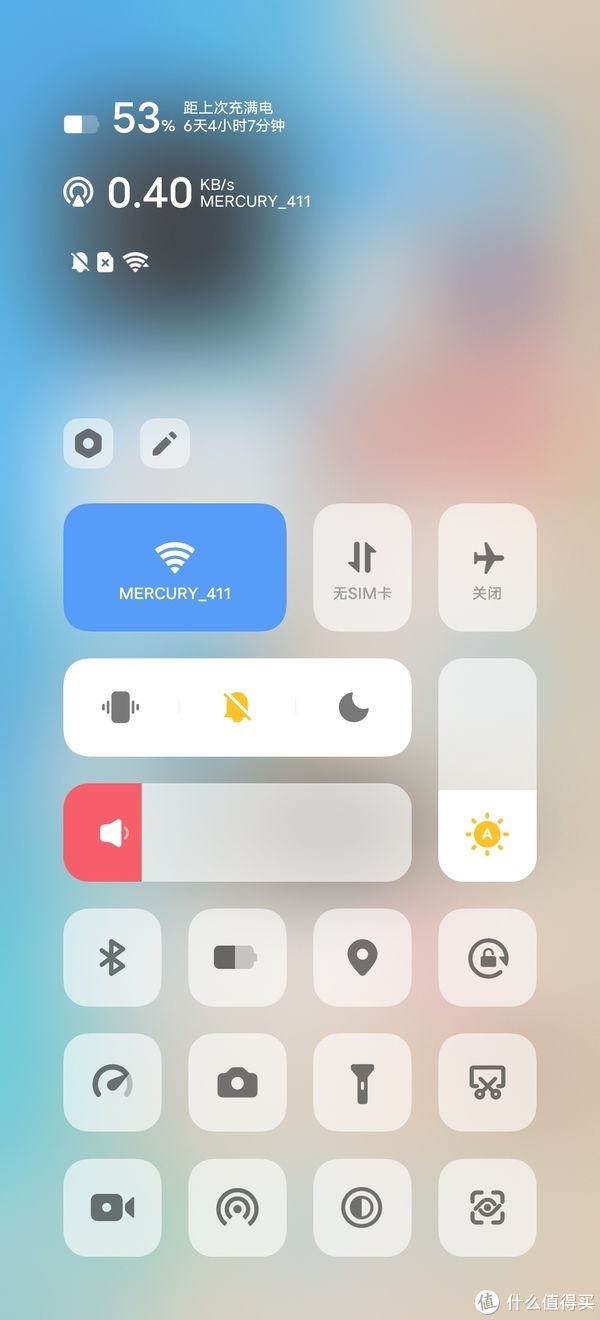Toggle screen rotation lock
This screenshot has height=1320, width=600.
pyautogui.click(x=487, y=957)
